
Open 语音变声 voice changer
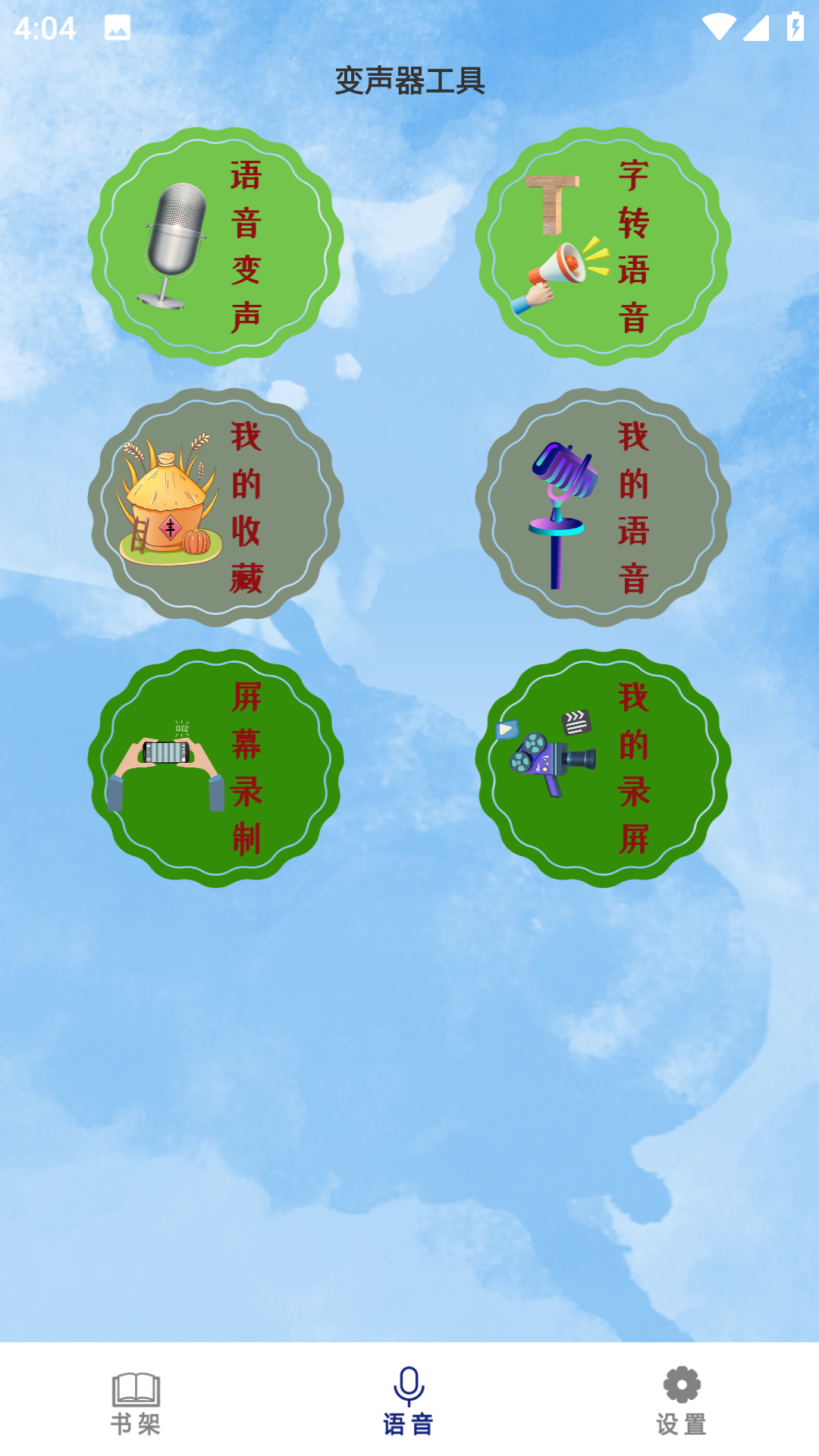[x=215, y=246]
